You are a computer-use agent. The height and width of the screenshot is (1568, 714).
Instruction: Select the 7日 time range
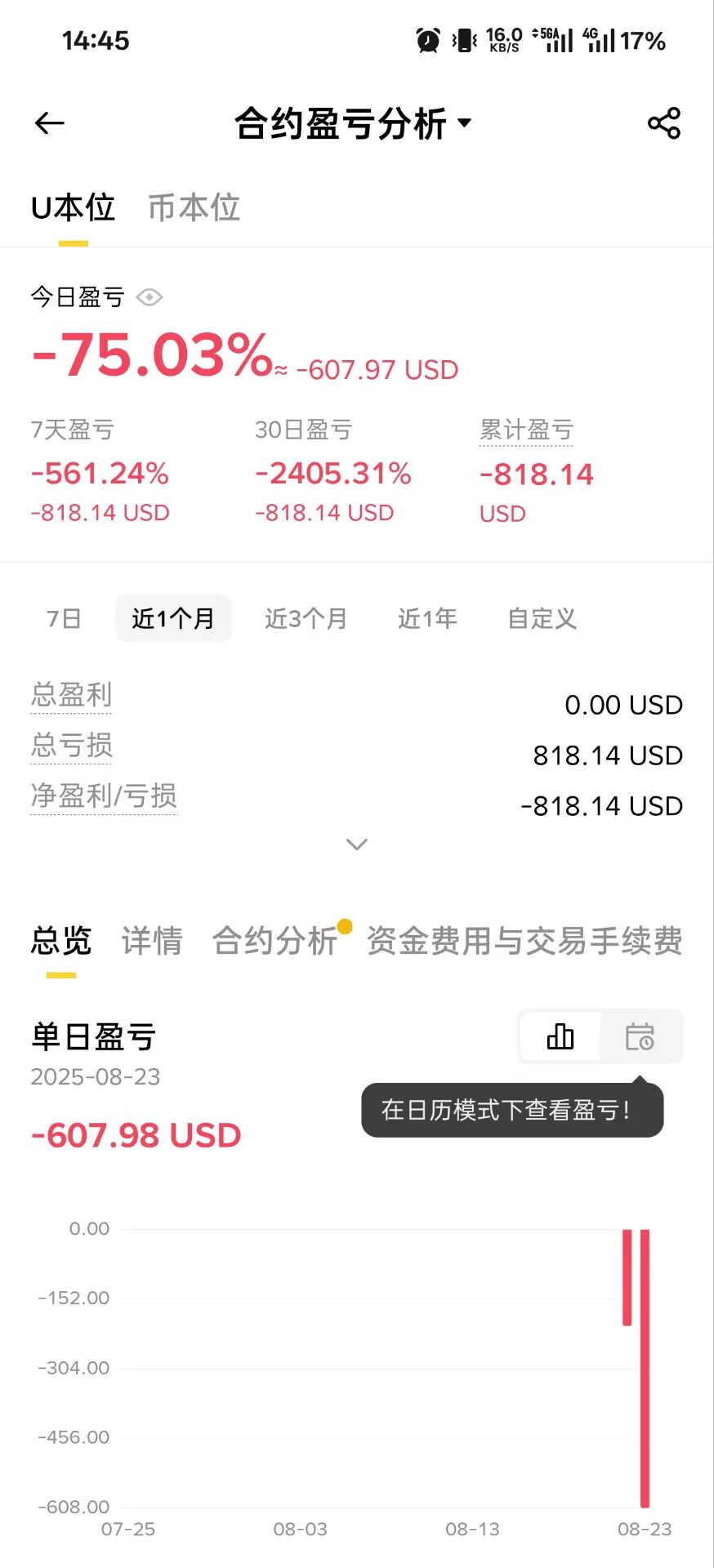pos(64,619)
